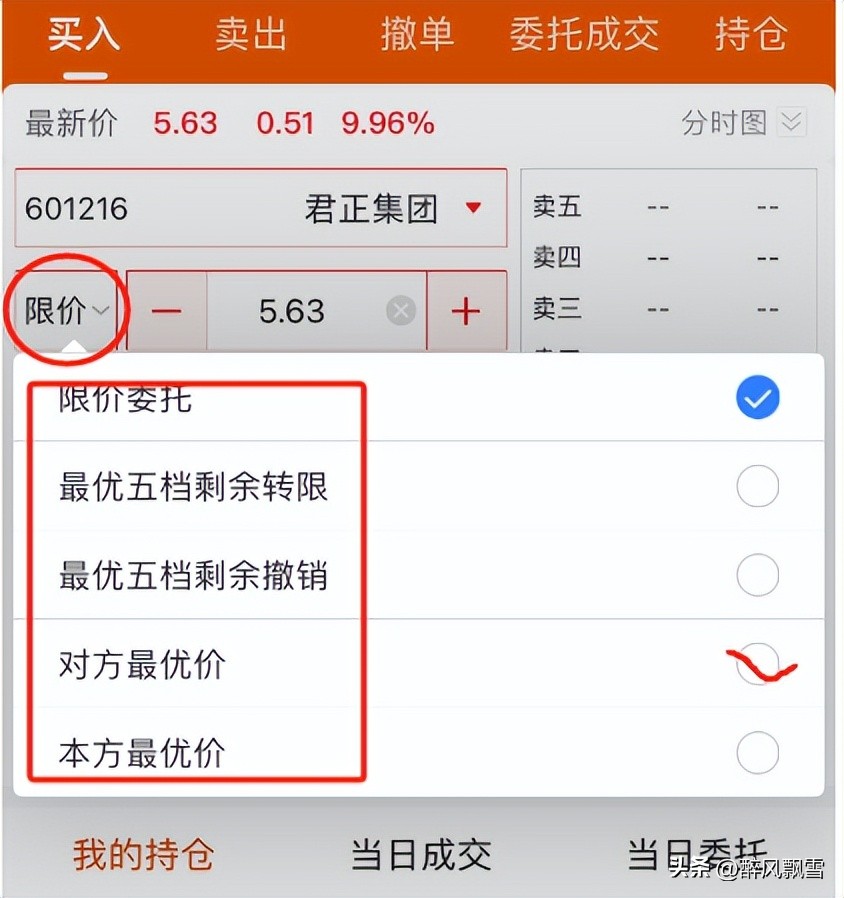Decrease the order price with the minus icon
Screen dimensions: 844x898
click(x=166, y=311)
